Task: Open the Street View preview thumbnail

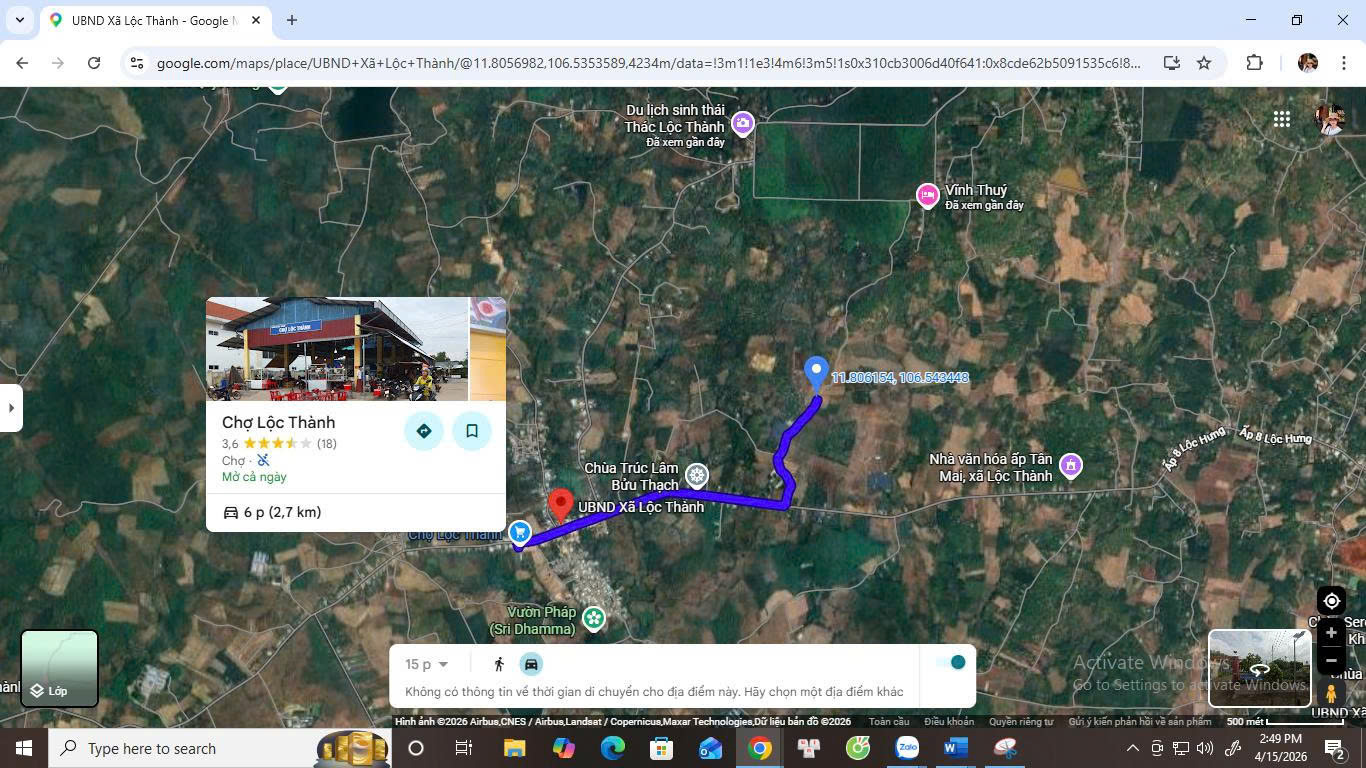Action: pos(1259,667)
